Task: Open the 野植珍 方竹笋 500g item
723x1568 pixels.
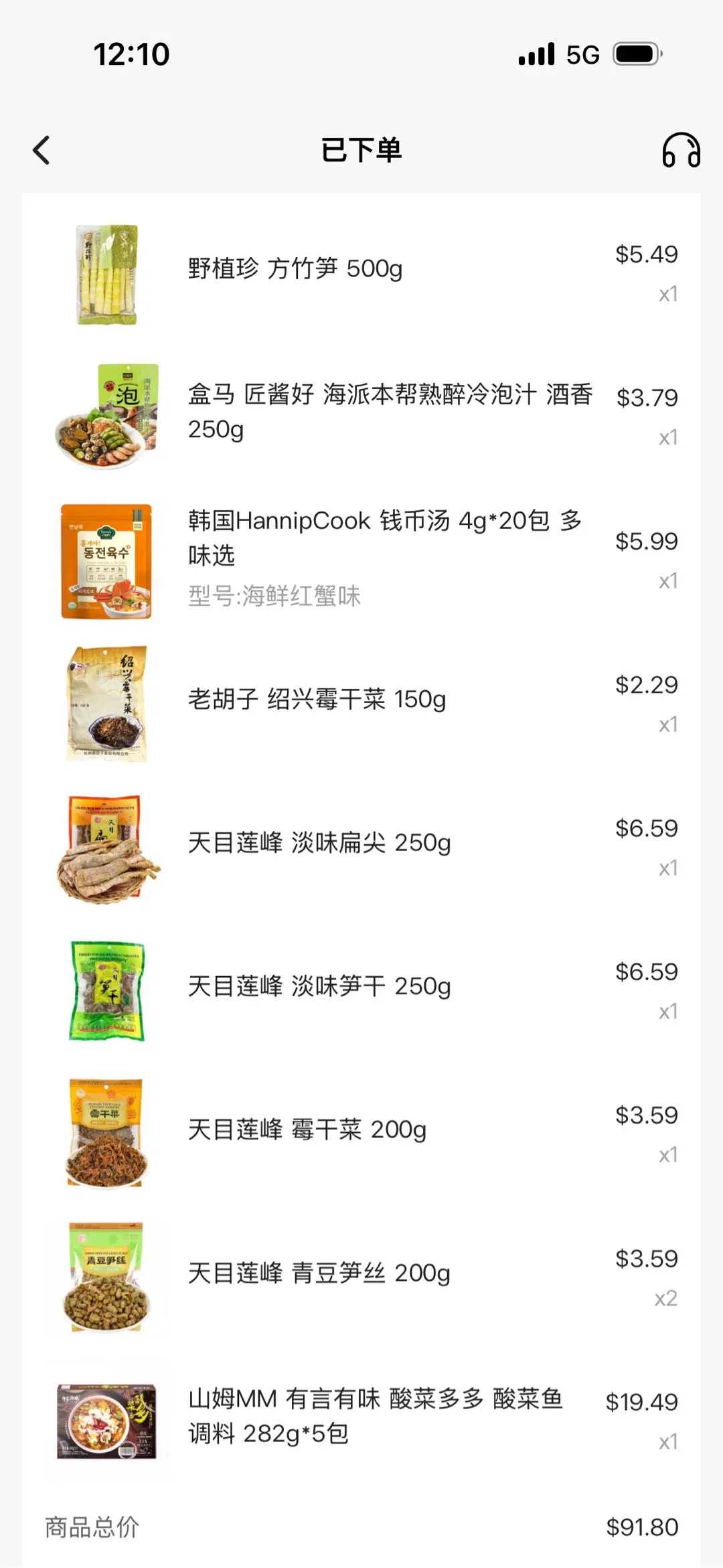Action: 295,269
